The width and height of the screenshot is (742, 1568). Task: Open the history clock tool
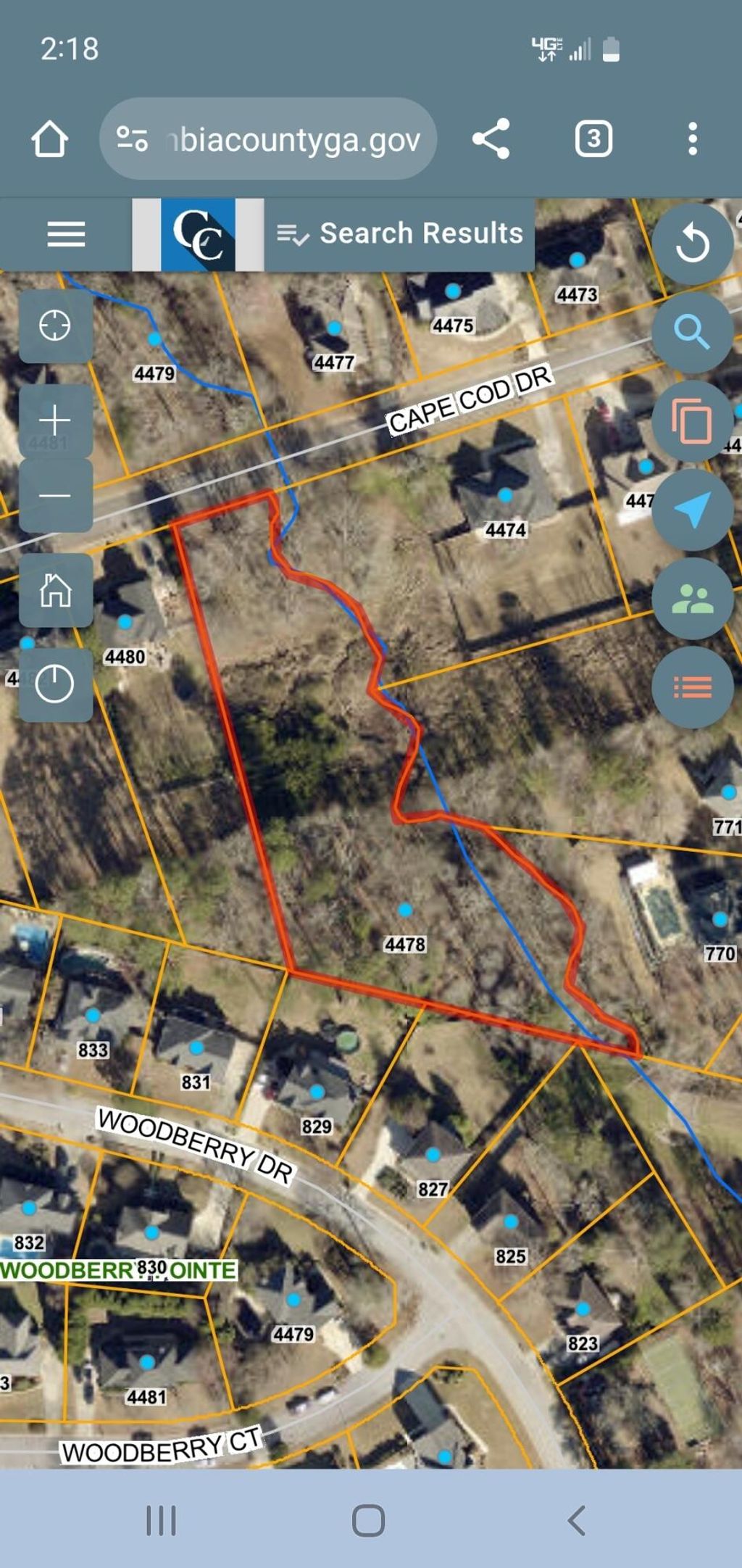(x=55, y=682)
